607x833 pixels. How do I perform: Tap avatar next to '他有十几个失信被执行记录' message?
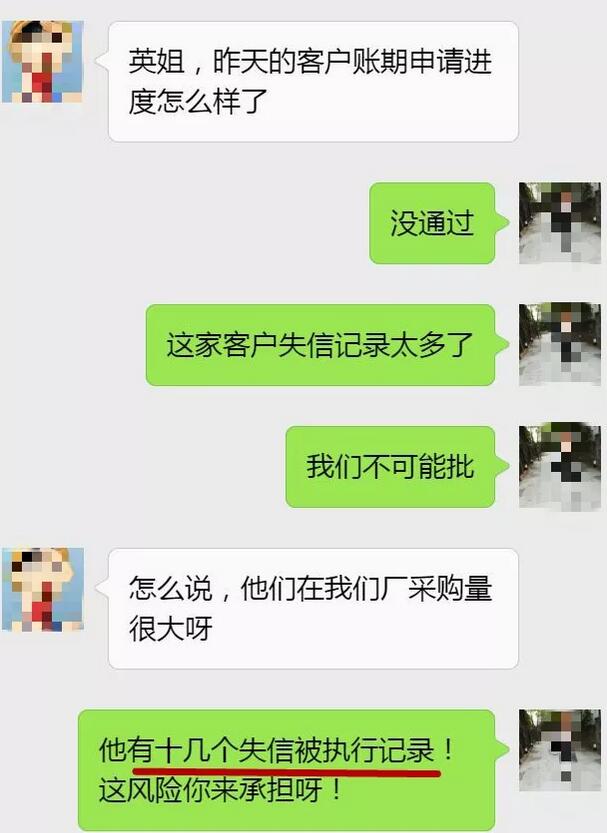pos(560,750)
